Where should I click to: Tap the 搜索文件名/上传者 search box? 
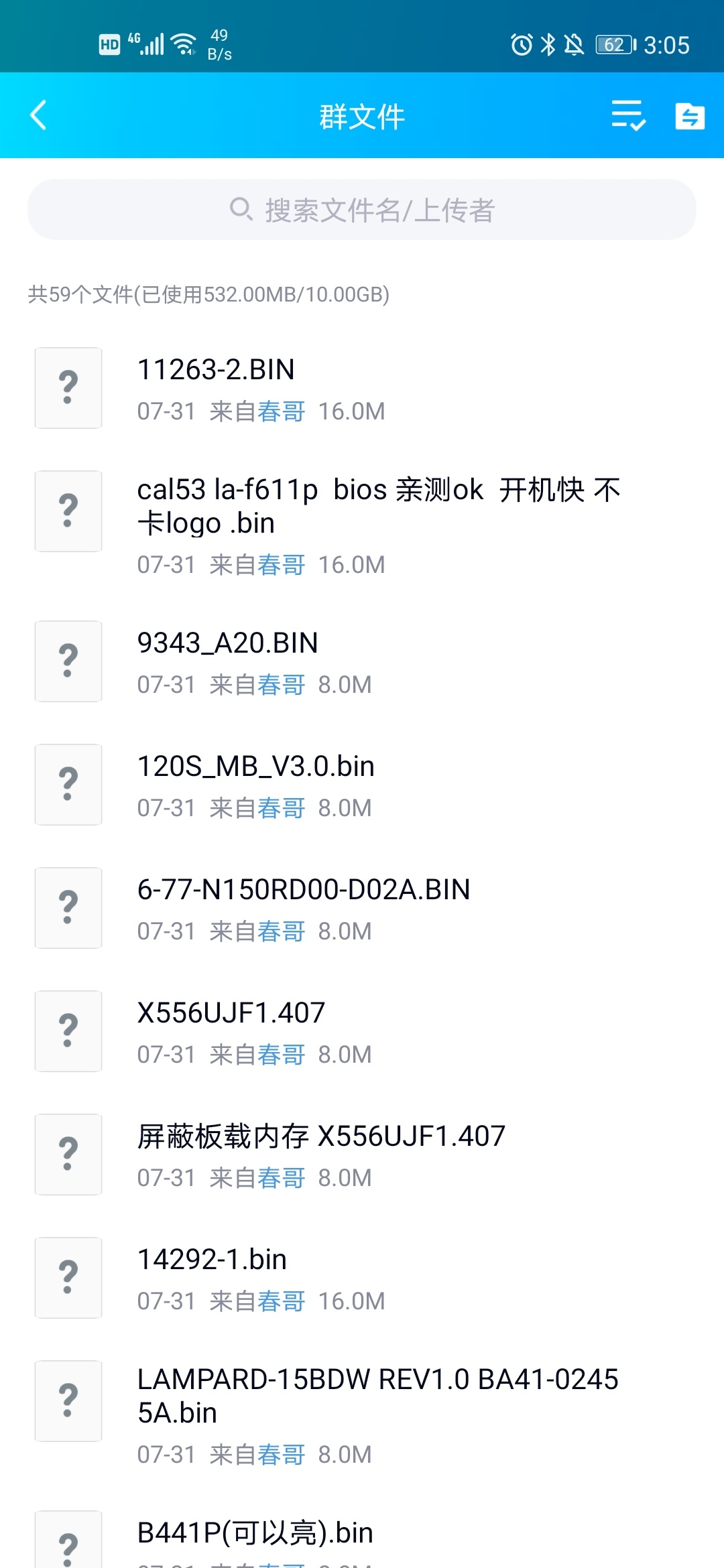(362, 210)
